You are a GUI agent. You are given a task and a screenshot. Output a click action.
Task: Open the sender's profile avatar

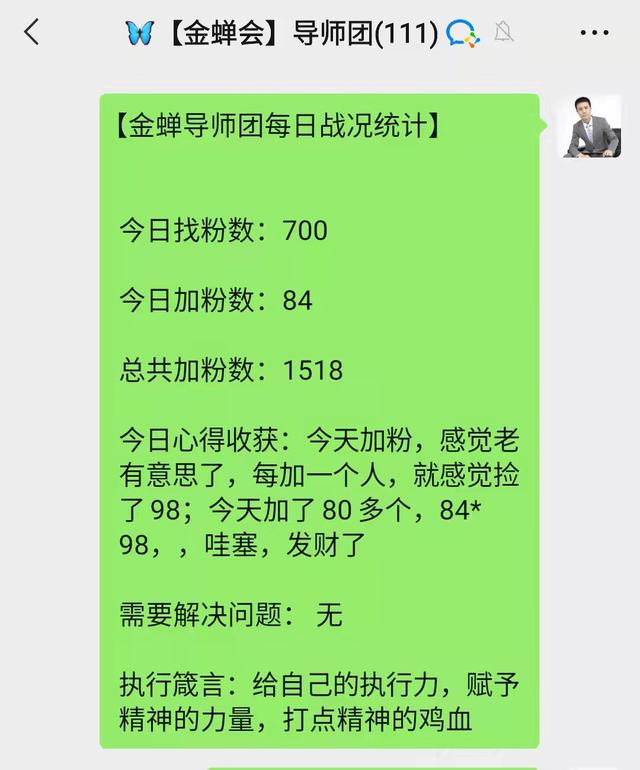pyautogui.click(x=589, y=126)
